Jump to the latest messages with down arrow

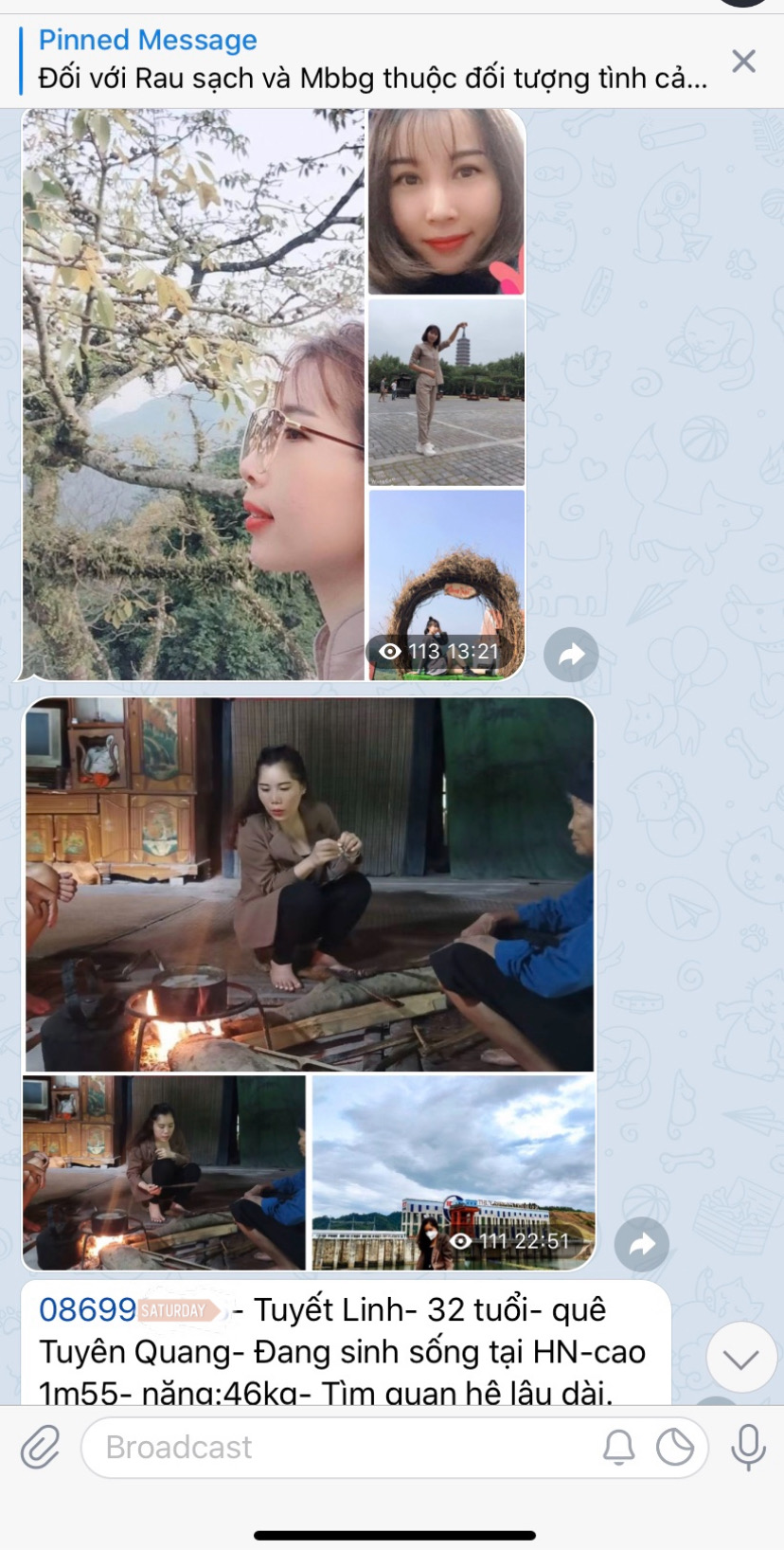(740, 1358)
